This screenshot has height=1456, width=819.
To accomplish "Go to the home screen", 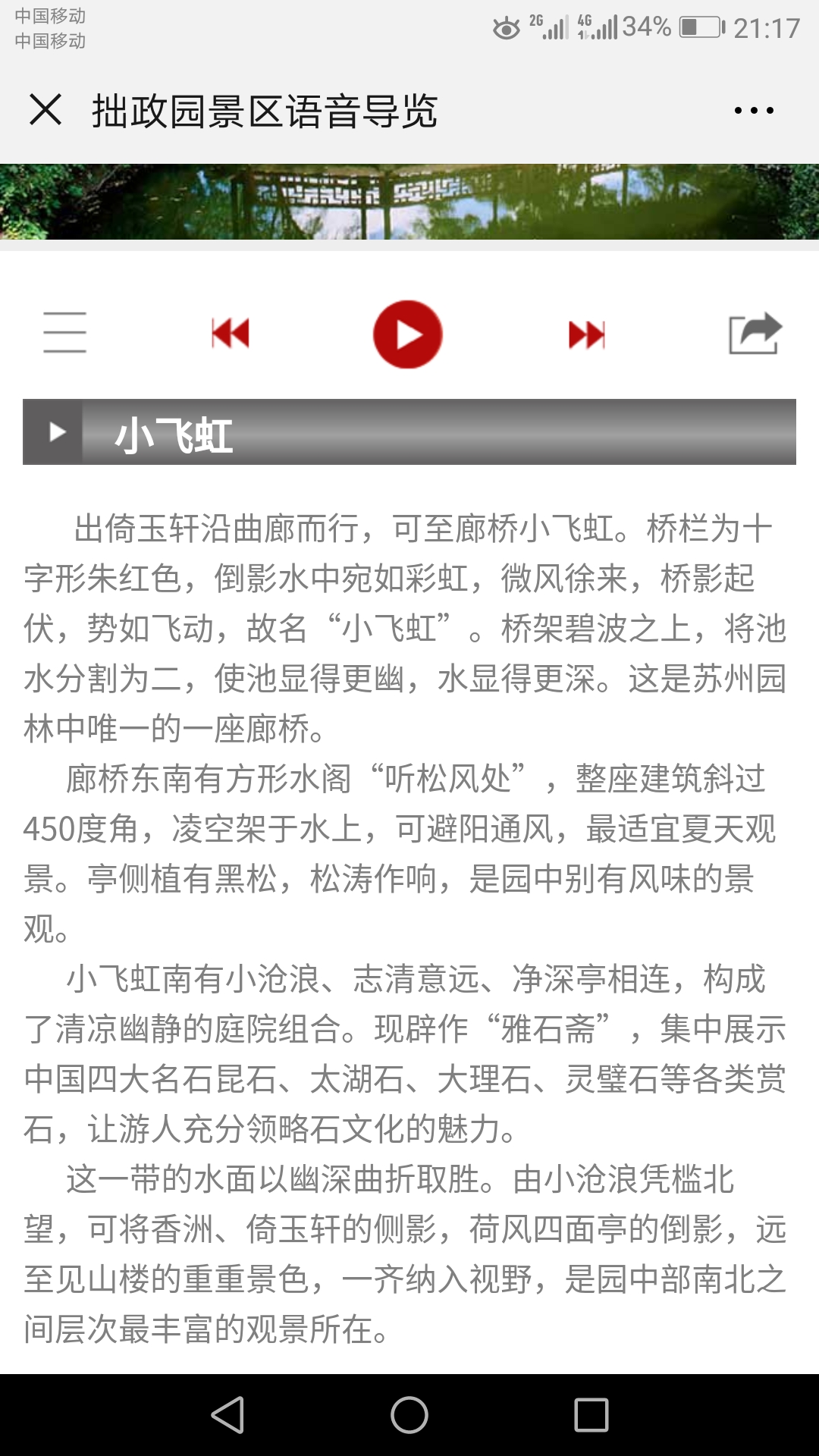I will pyautogui.click(x=409, y=1415).
